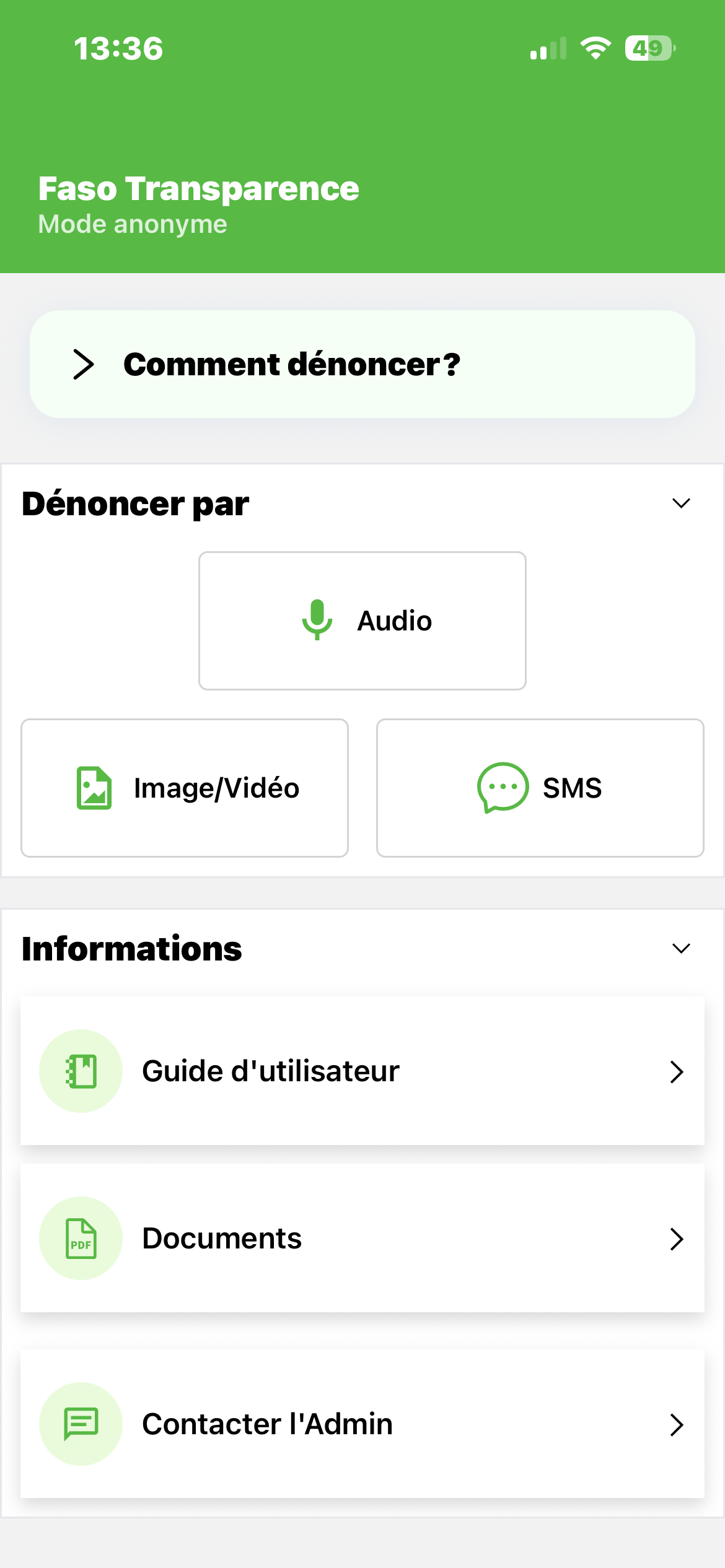The width and height of the screenshot is (725, 1568).
Task: Choose the Image/Vidéo report option
Action: (185, 788)
